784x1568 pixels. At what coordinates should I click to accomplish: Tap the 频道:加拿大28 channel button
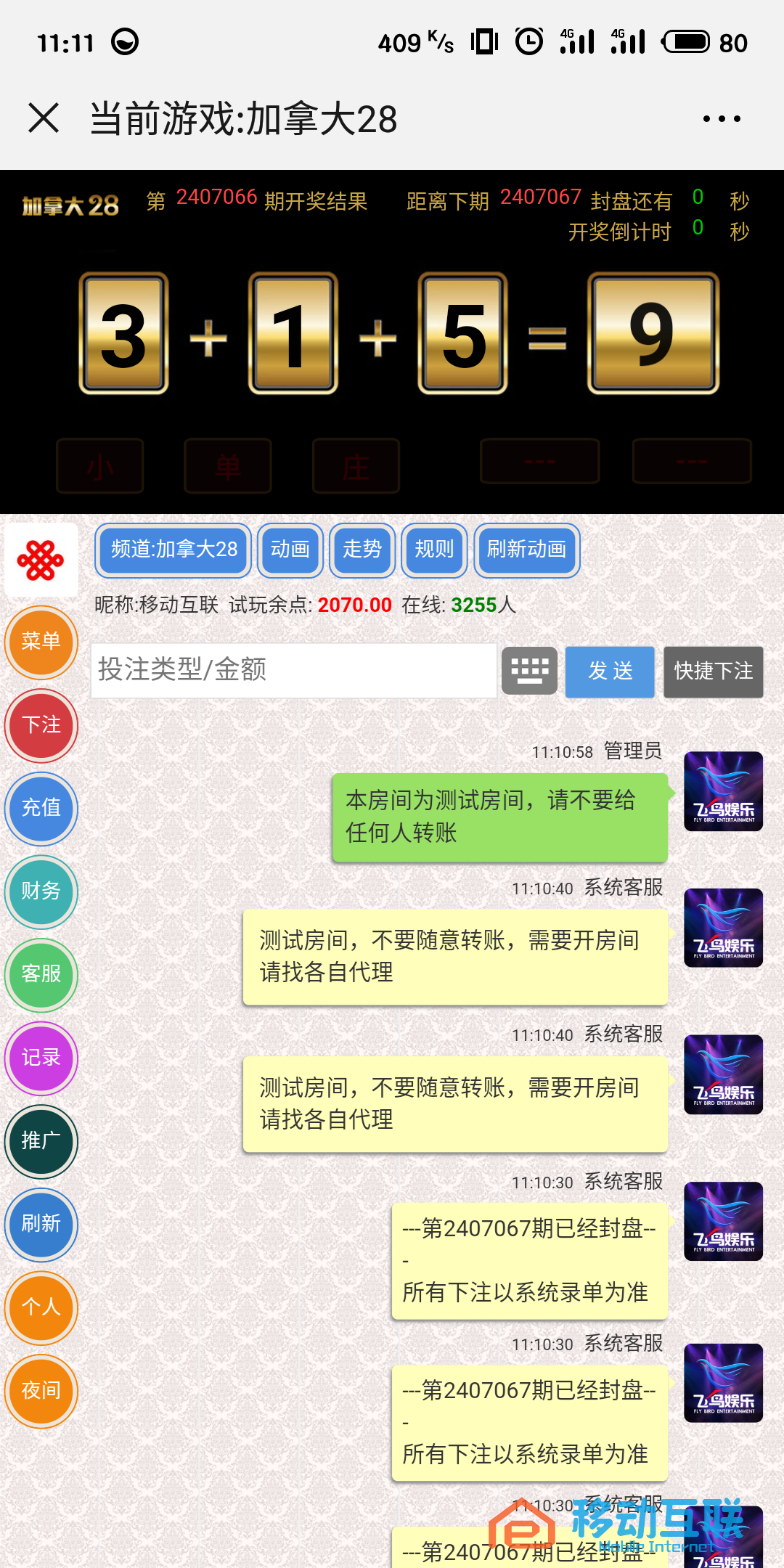coord(173,550)
